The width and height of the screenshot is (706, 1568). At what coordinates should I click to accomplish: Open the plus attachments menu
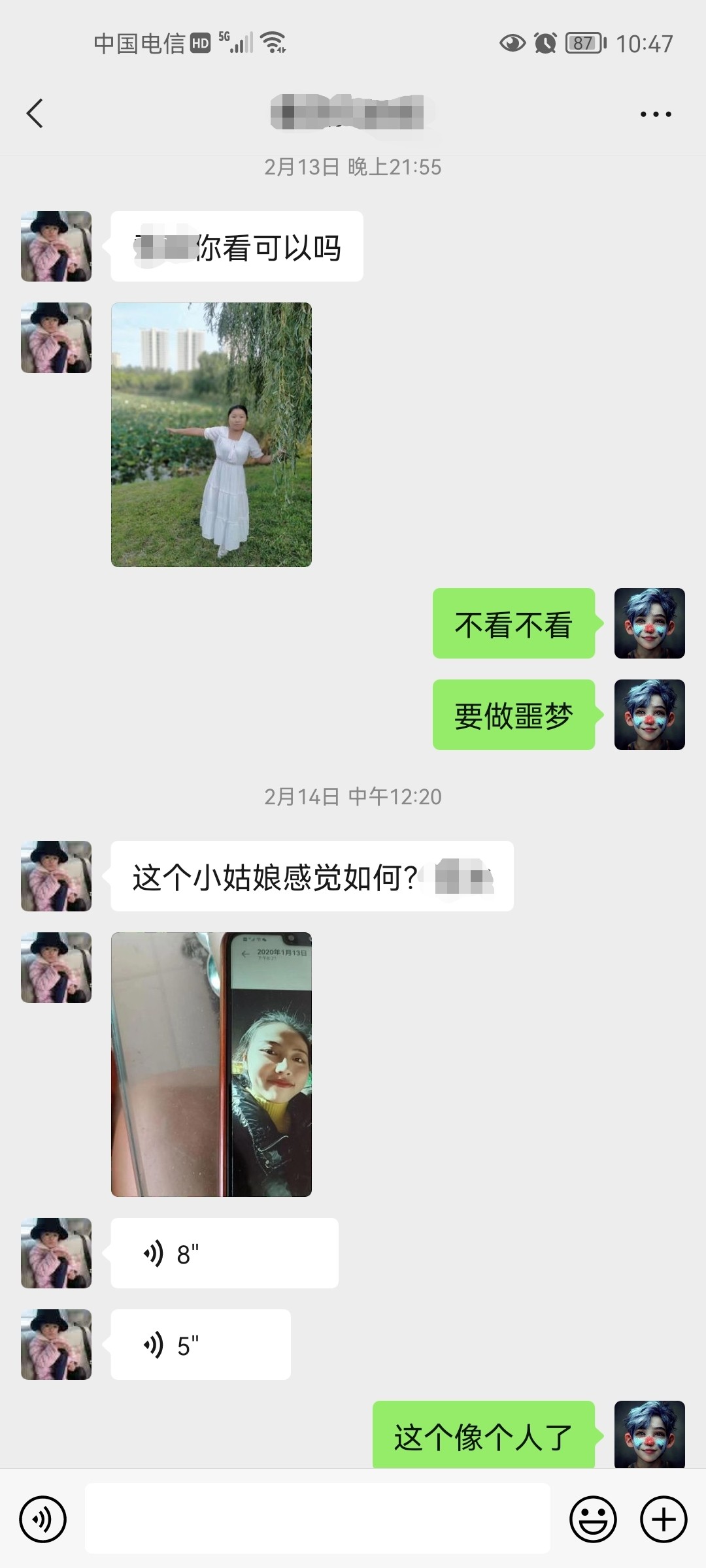point(664,1519)
